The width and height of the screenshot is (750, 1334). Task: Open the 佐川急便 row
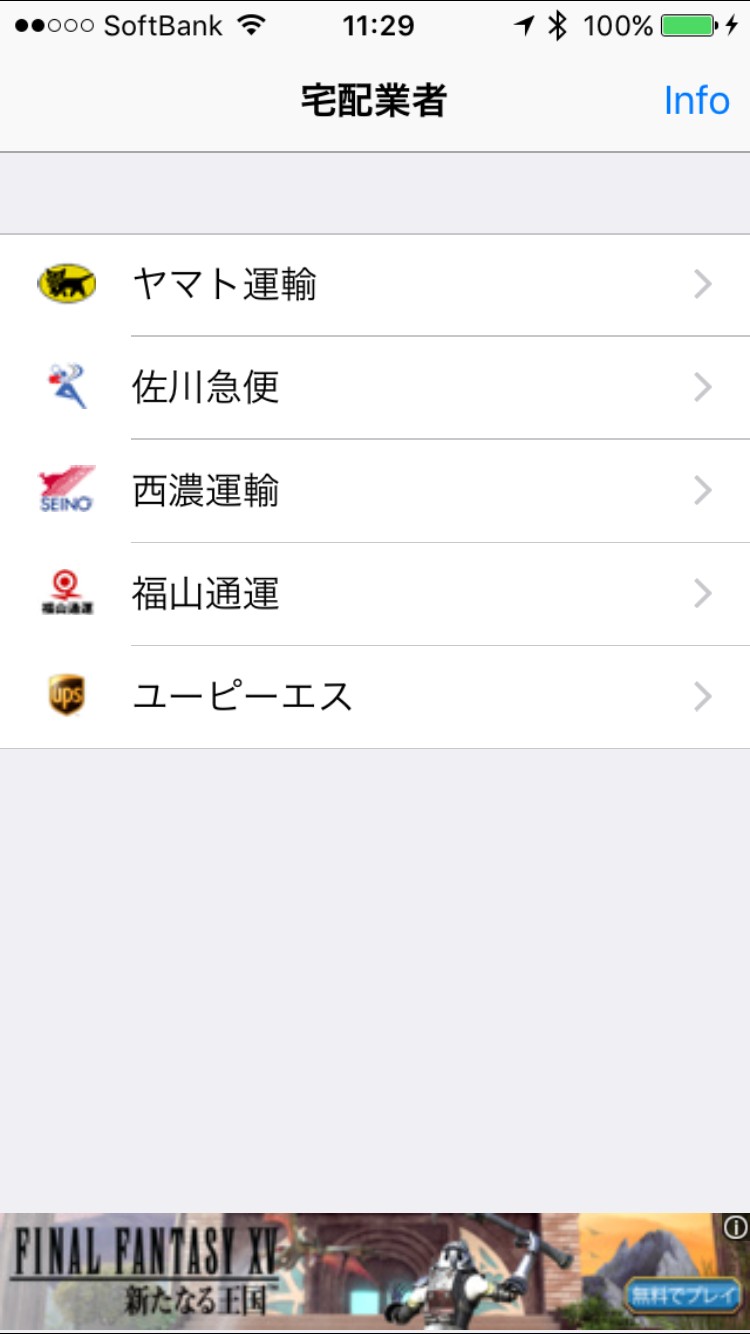375,387
